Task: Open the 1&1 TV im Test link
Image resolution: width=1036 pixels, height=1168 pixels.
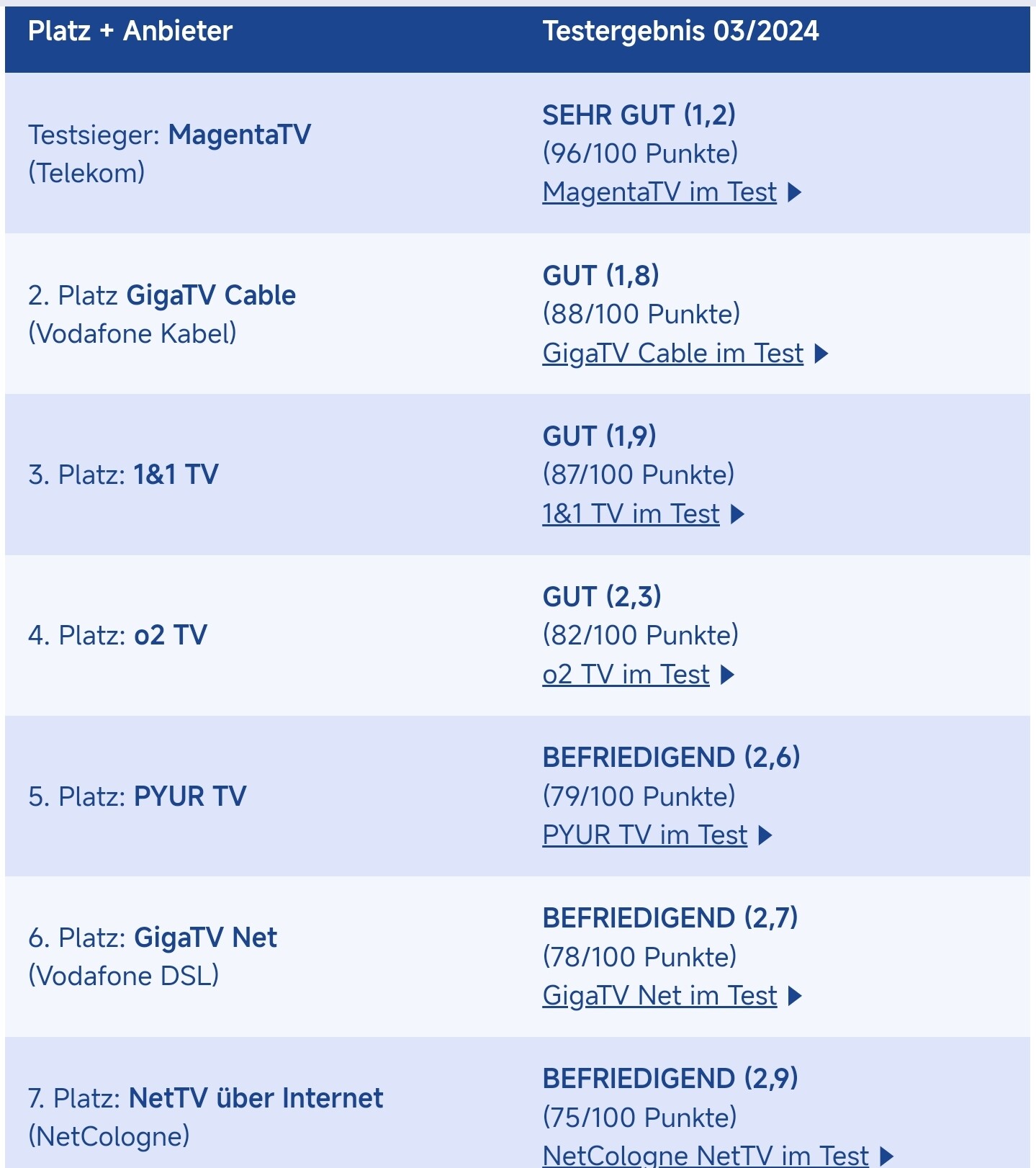Action: pyautogui.click(x=631, y=513)
